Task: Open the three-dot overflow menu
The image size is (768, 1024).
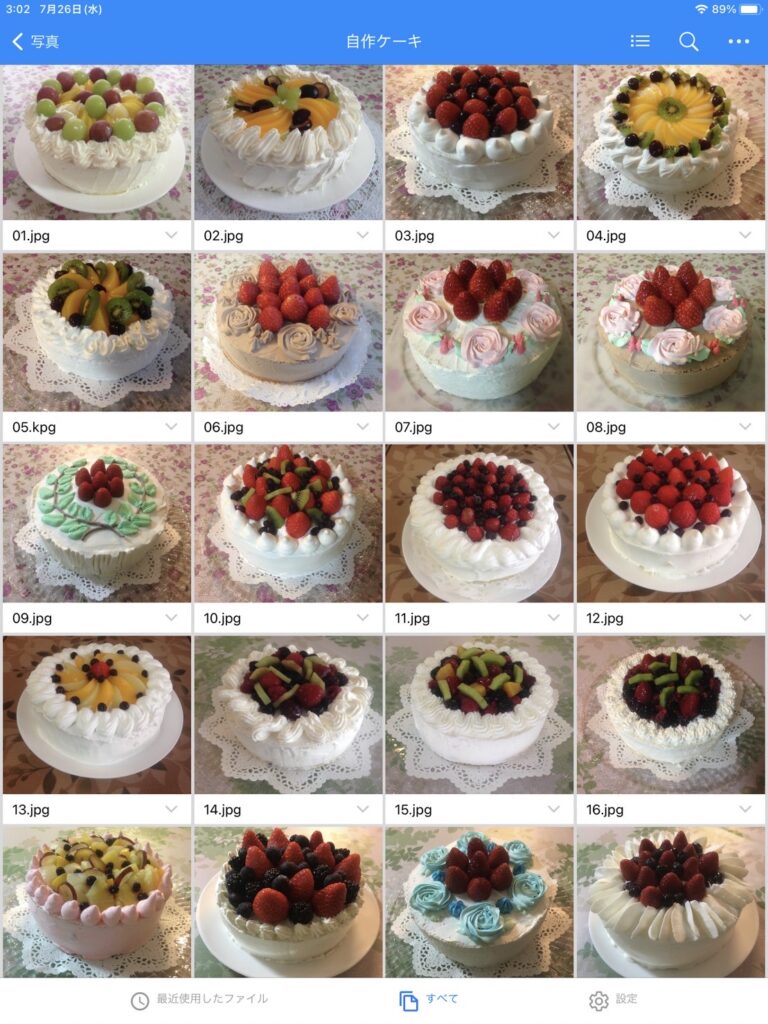Action: pos(739,41)
